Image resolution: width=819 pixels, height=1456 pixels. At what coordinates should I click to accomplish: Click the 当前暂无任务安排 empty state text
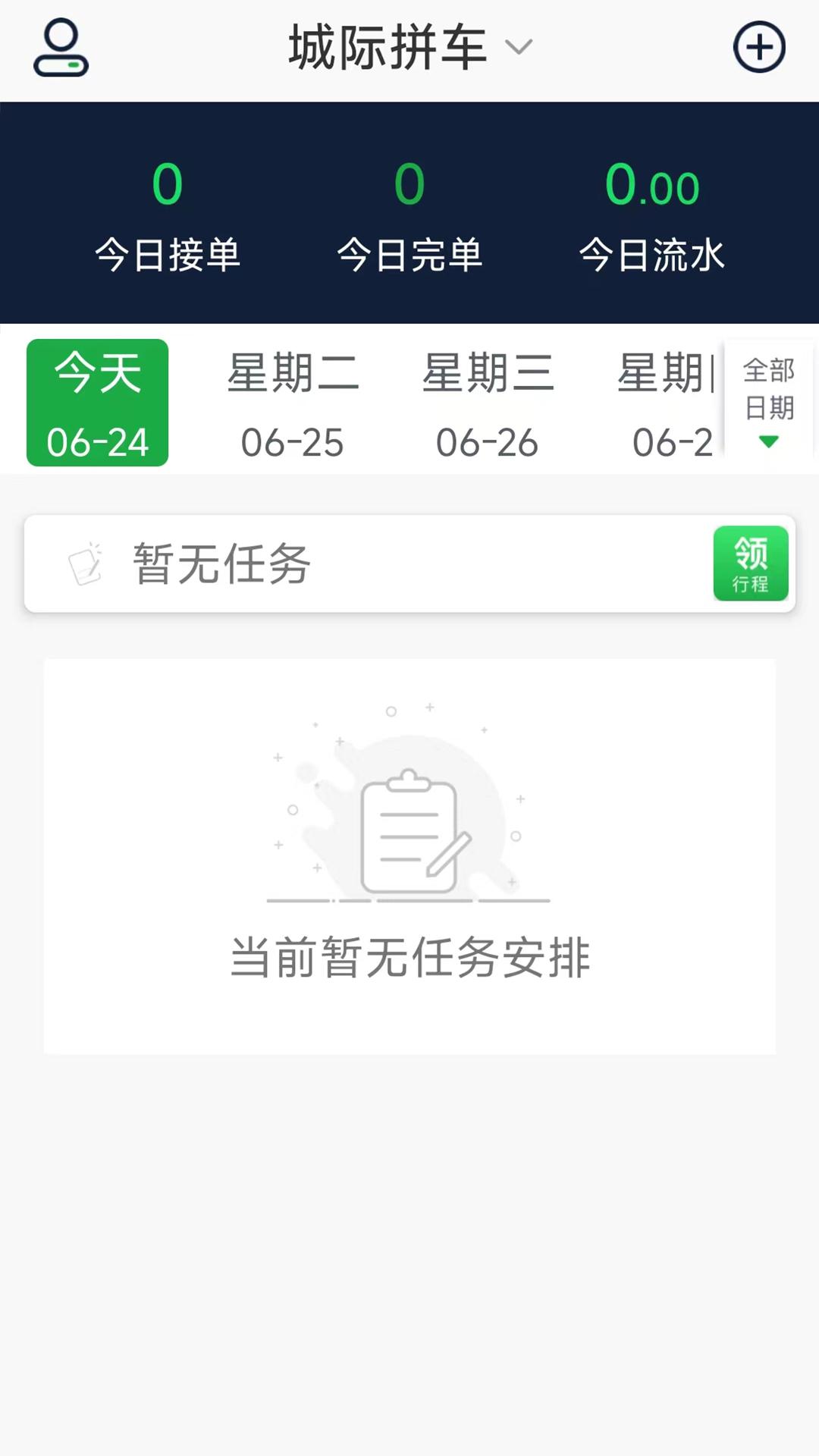tap(409, 957)
